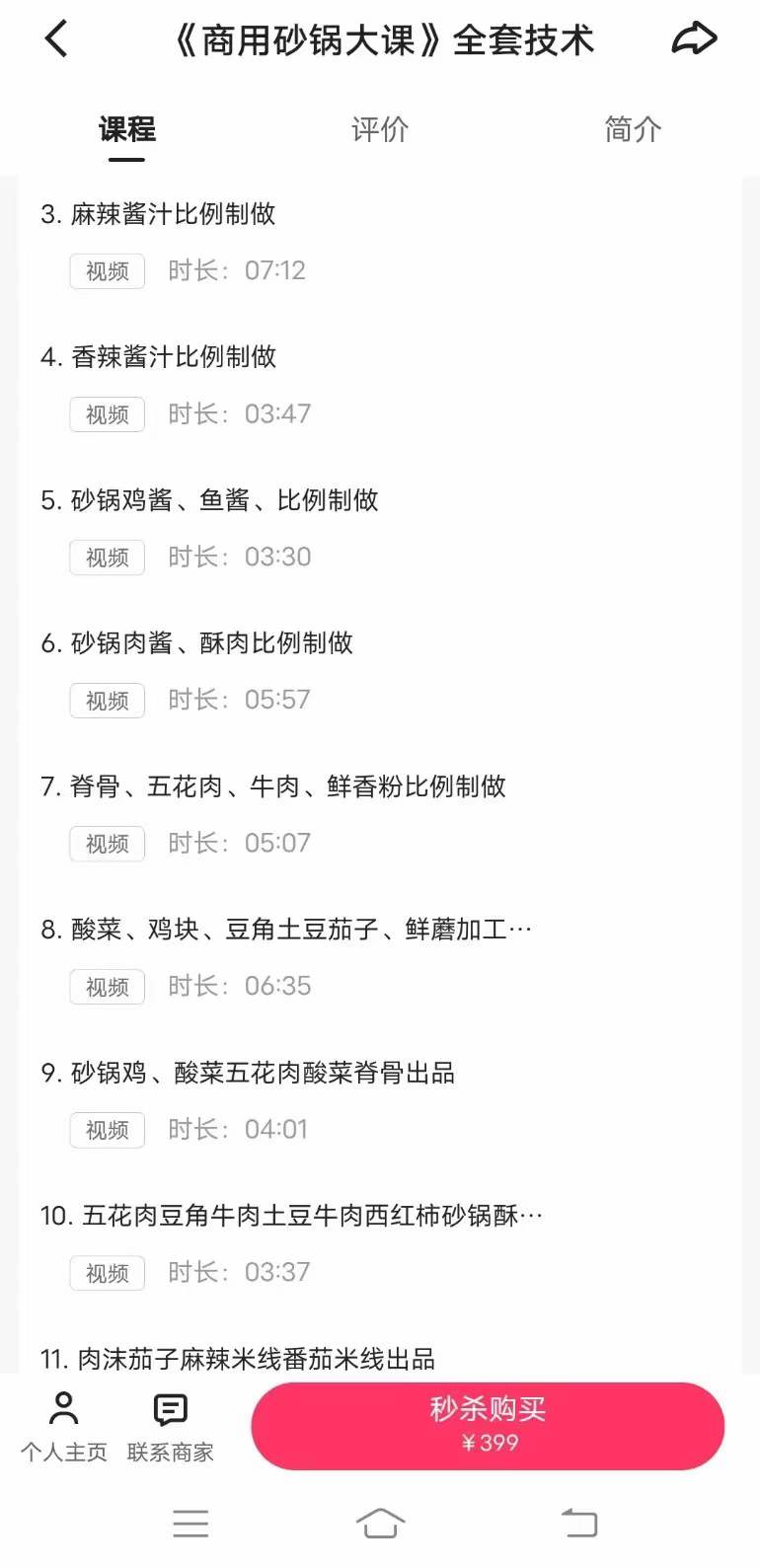Tap the home icon in bottom navigation bar

click(380, 1523)
